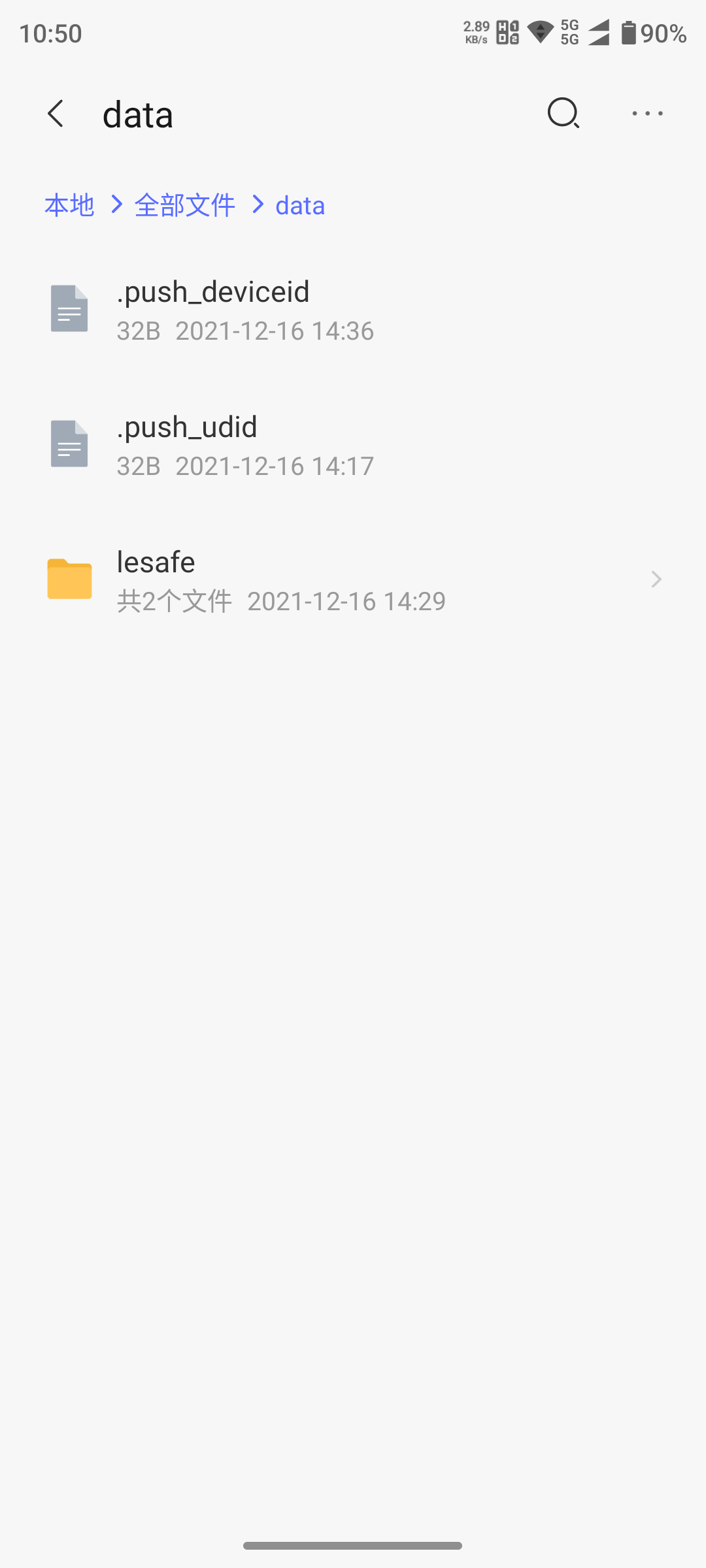Jump to 本地 in the breadcrumb

click(69, 205)
